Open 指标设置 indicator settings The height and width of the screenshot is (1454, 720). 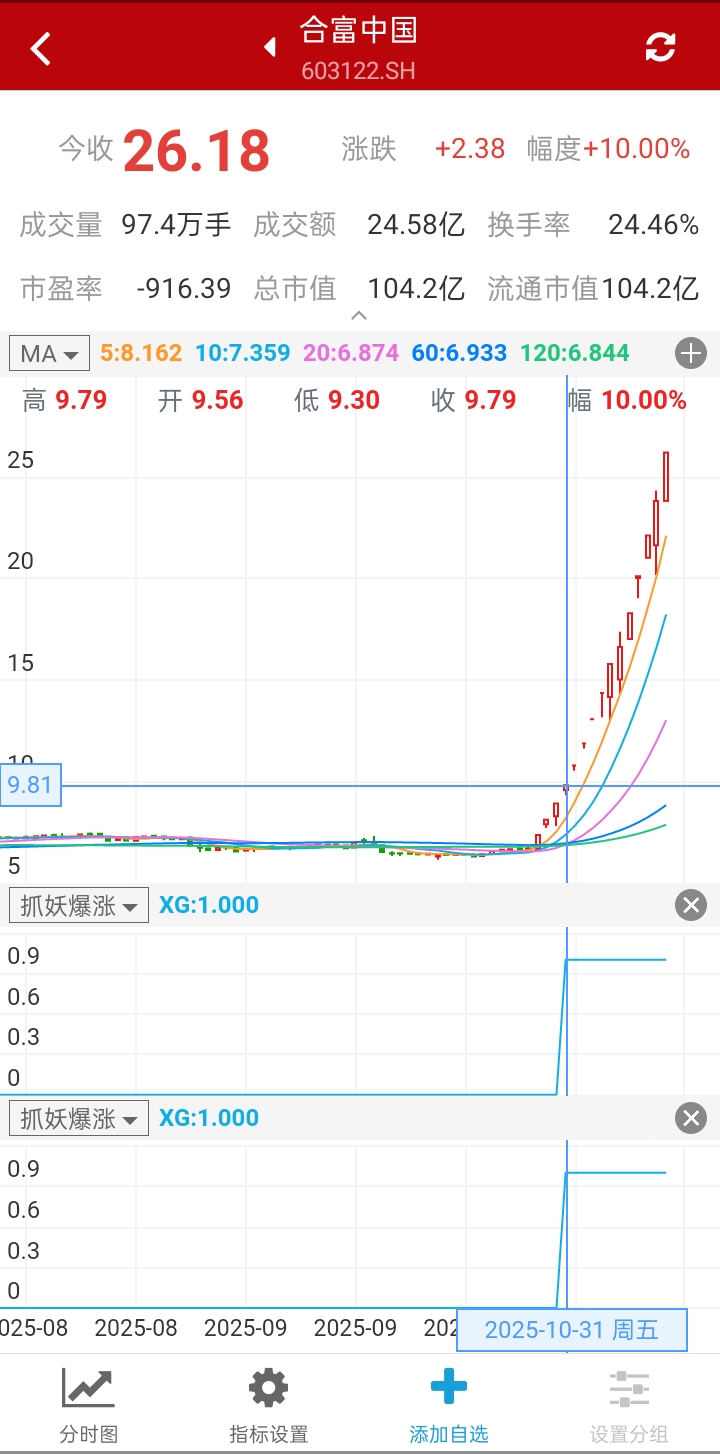click(x=269, y=1405)
